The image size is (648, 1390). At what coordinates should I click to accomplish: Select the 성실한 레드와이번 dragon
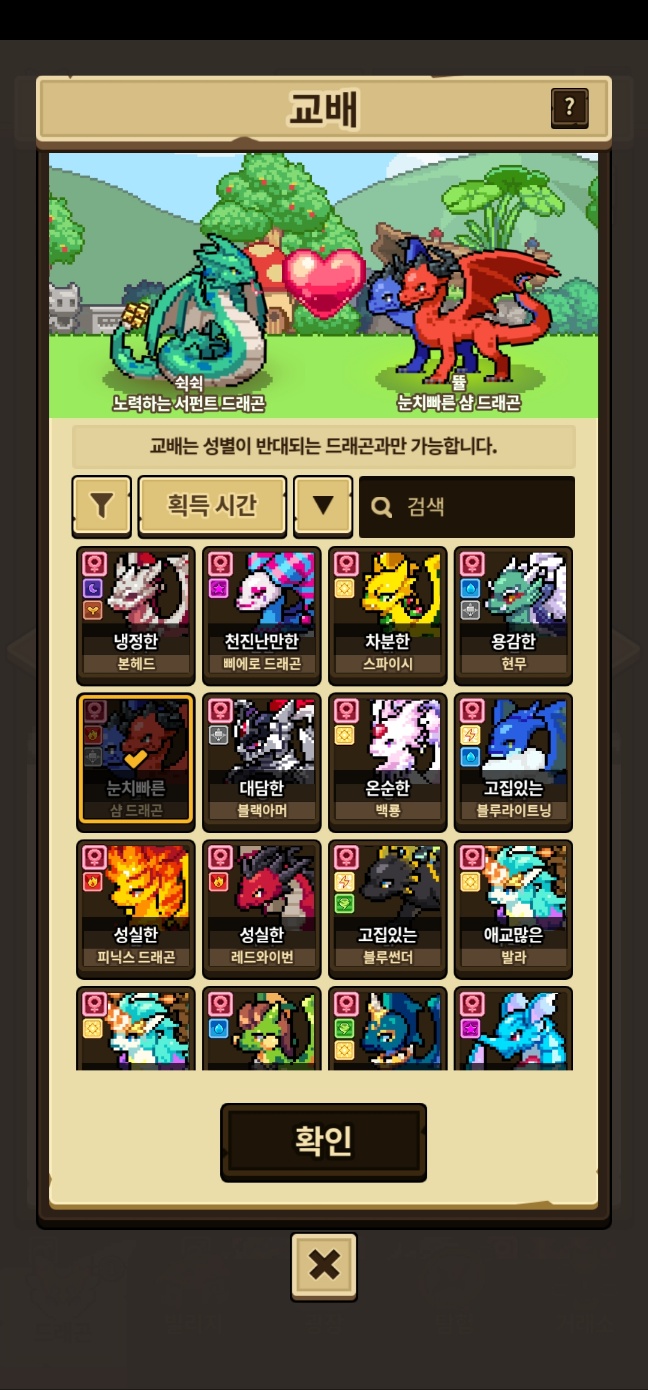tap(261, 906)
